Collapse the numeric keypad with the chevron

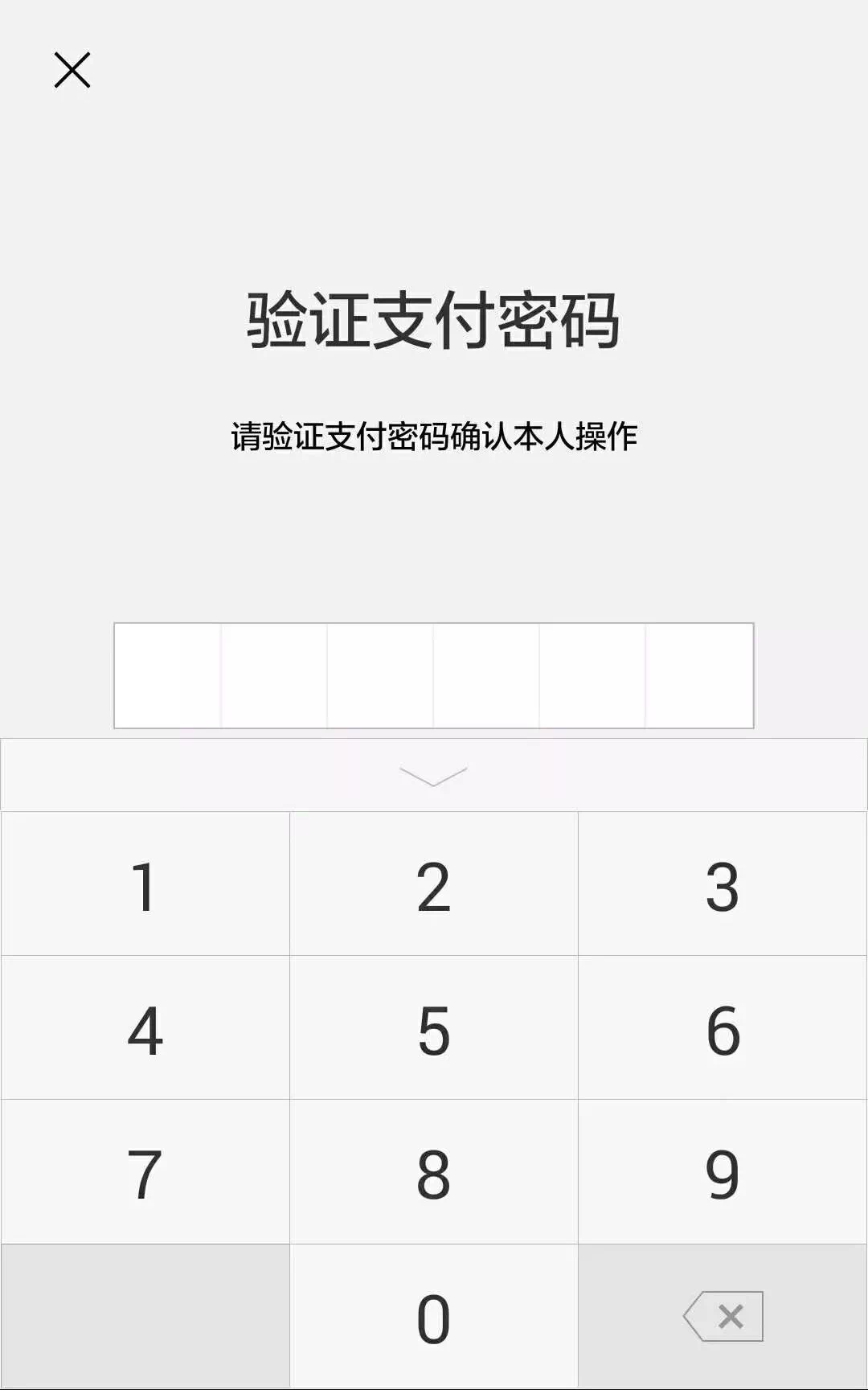tap(433, 776)
